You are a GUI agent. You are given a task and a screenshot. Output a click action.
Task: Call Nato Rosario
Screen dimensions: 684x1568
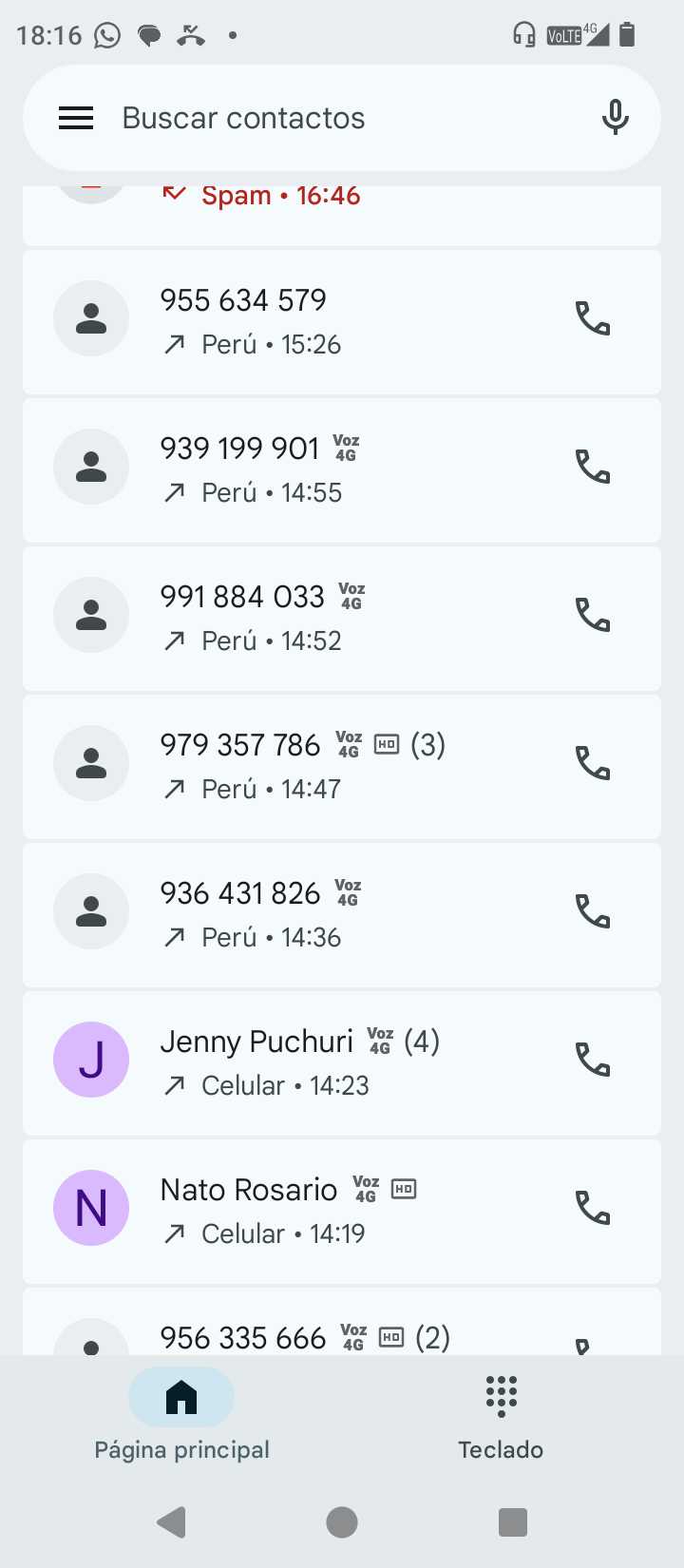[x=593, y=1209]
